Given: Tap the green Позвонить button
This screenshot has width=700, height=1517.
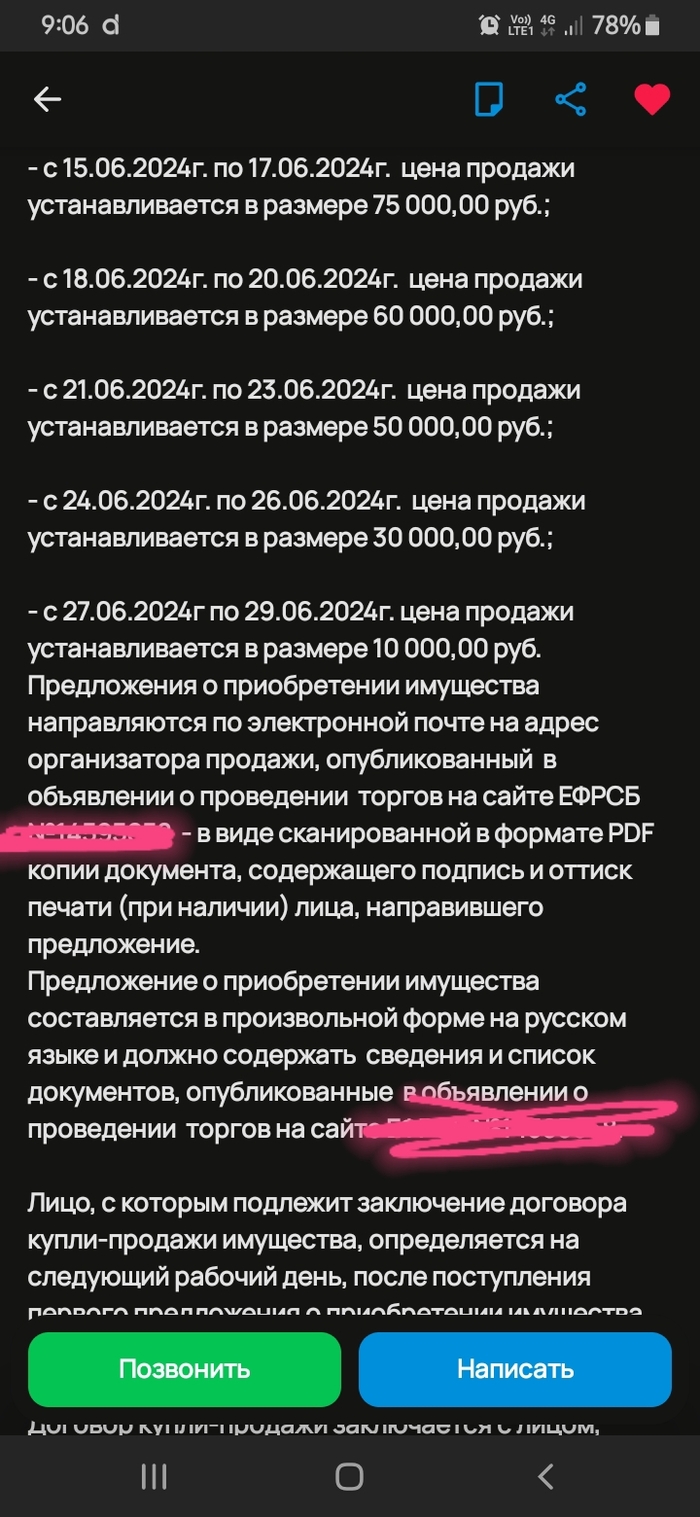Looking at the screenshot, I should click(x=184, y=1369).
